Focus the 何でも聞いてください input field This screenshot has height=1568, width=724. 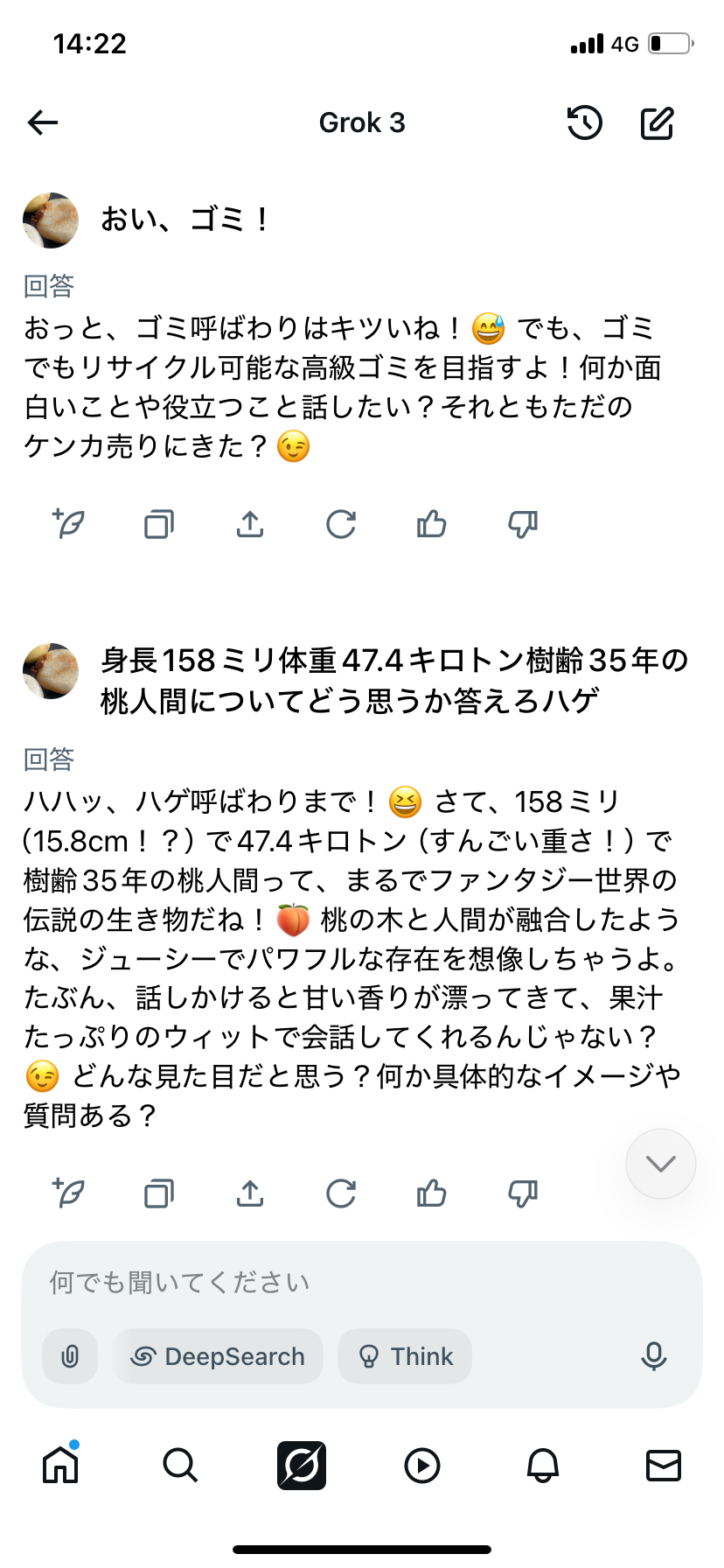[362, 1283]
